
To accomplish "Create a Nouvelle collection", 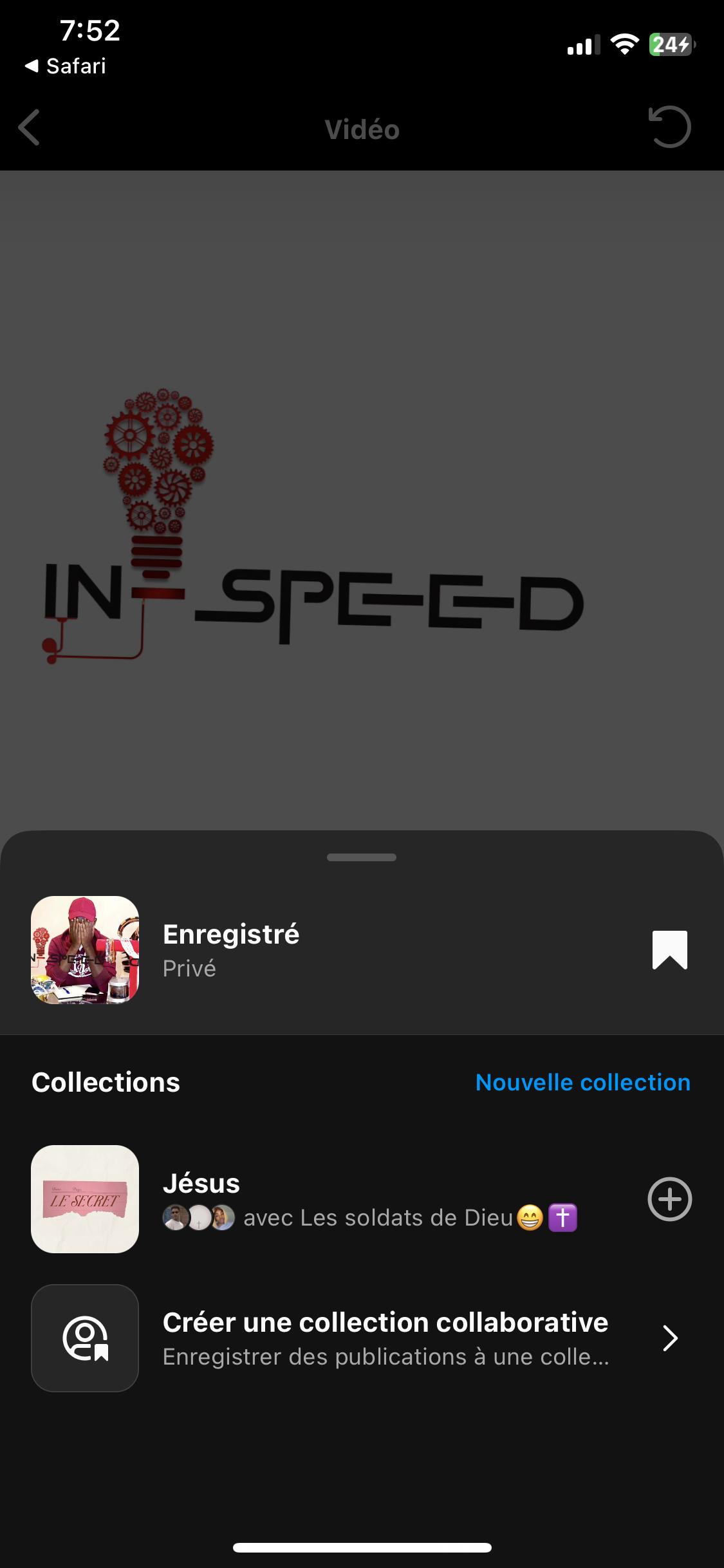I will (x=582, y=1083).
